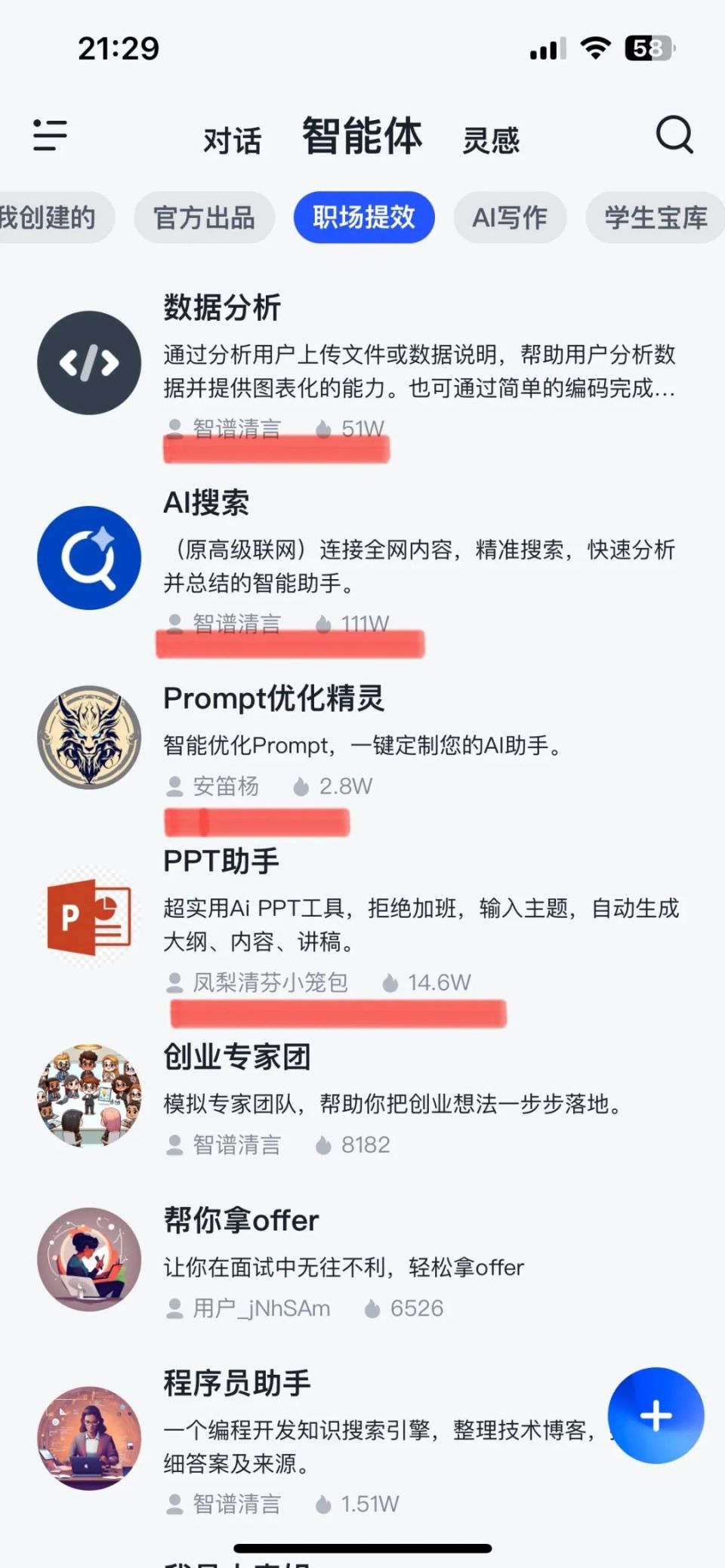Open the 数据分析 agent code icon
This screenshot has width=725, height=1568.
(88, 362)
